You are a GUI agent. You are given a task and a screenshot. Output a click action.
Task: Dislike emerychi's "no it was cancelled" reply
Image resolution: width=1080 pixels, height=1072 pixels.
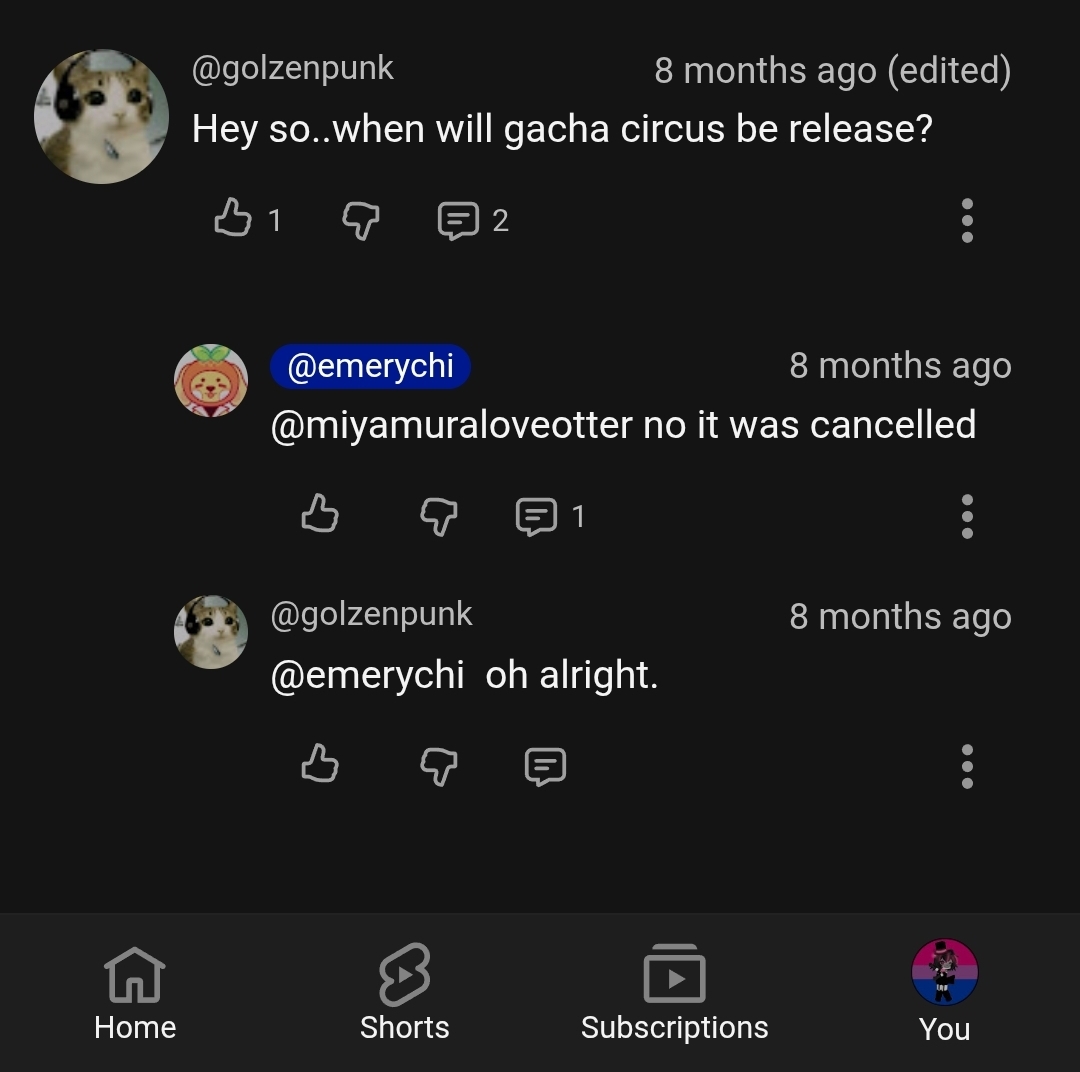click(437, 516)
